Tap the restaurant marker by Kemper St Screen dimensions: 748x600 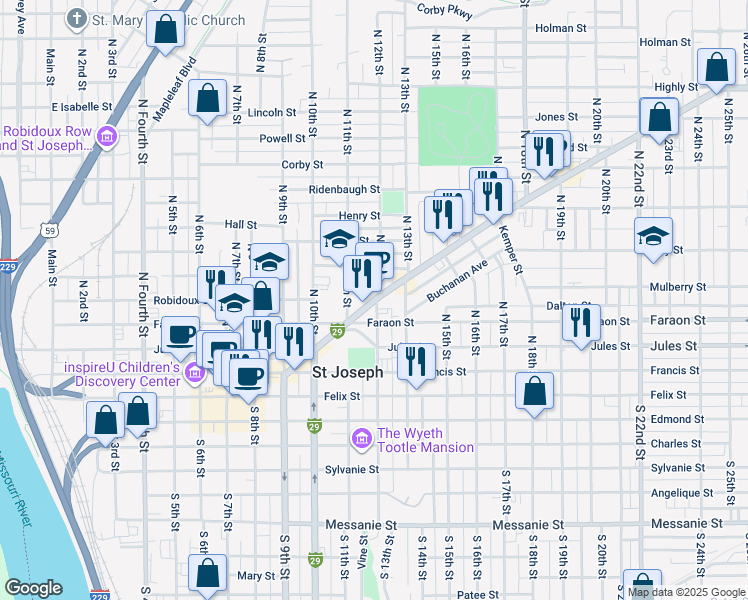point(493,200)
